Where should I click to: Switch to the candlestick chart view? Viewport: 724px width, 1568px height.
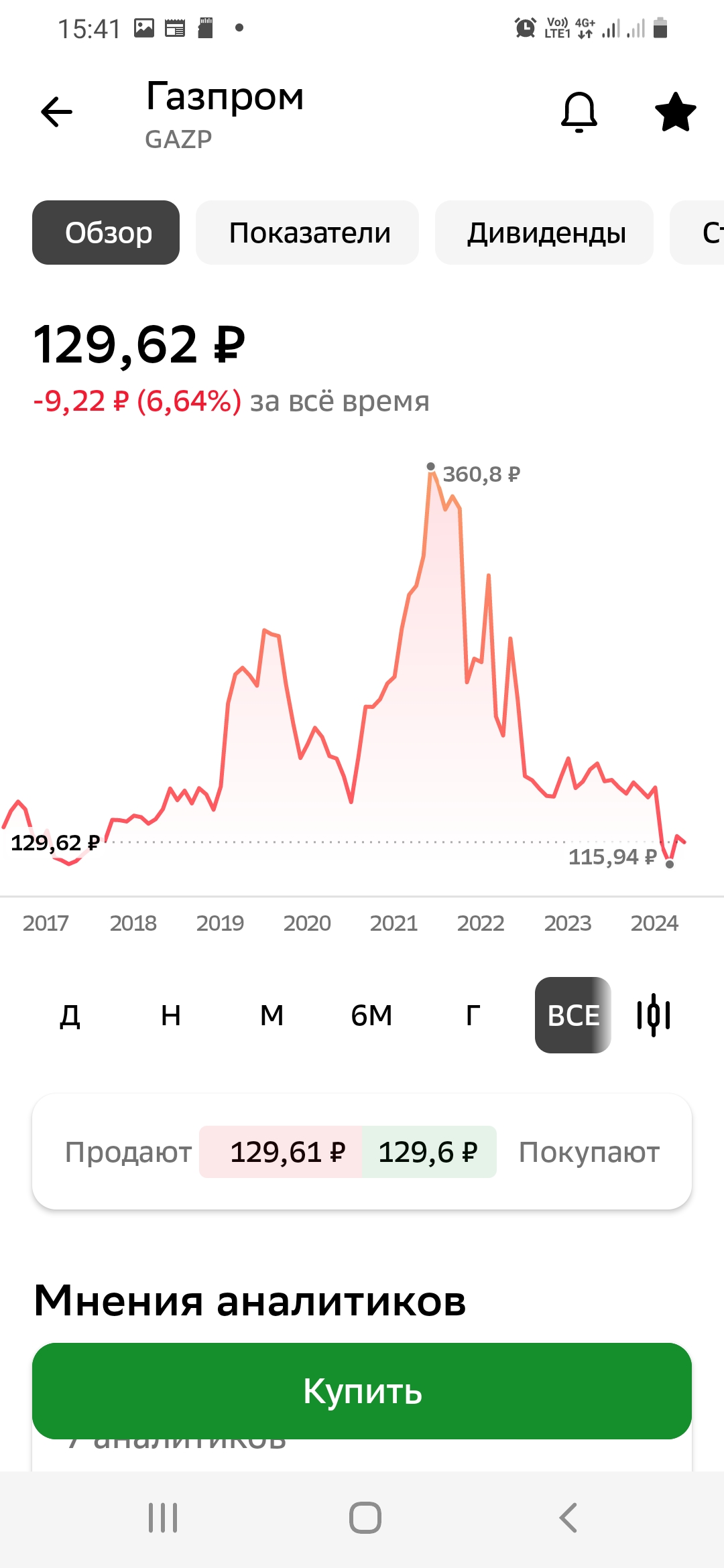654,1015
